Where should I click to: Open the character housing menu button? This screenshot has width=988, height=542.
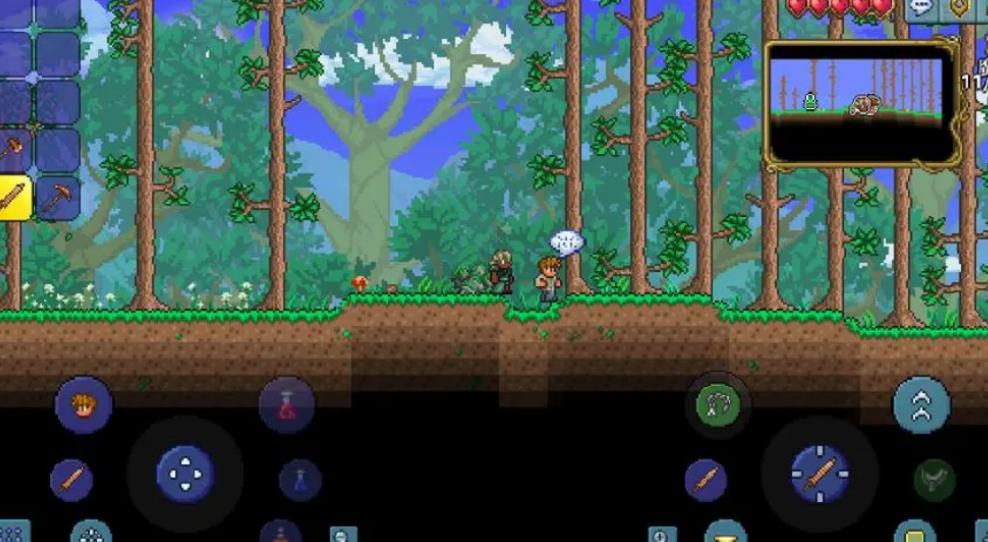pyautogui.click(x=84, y=405)
